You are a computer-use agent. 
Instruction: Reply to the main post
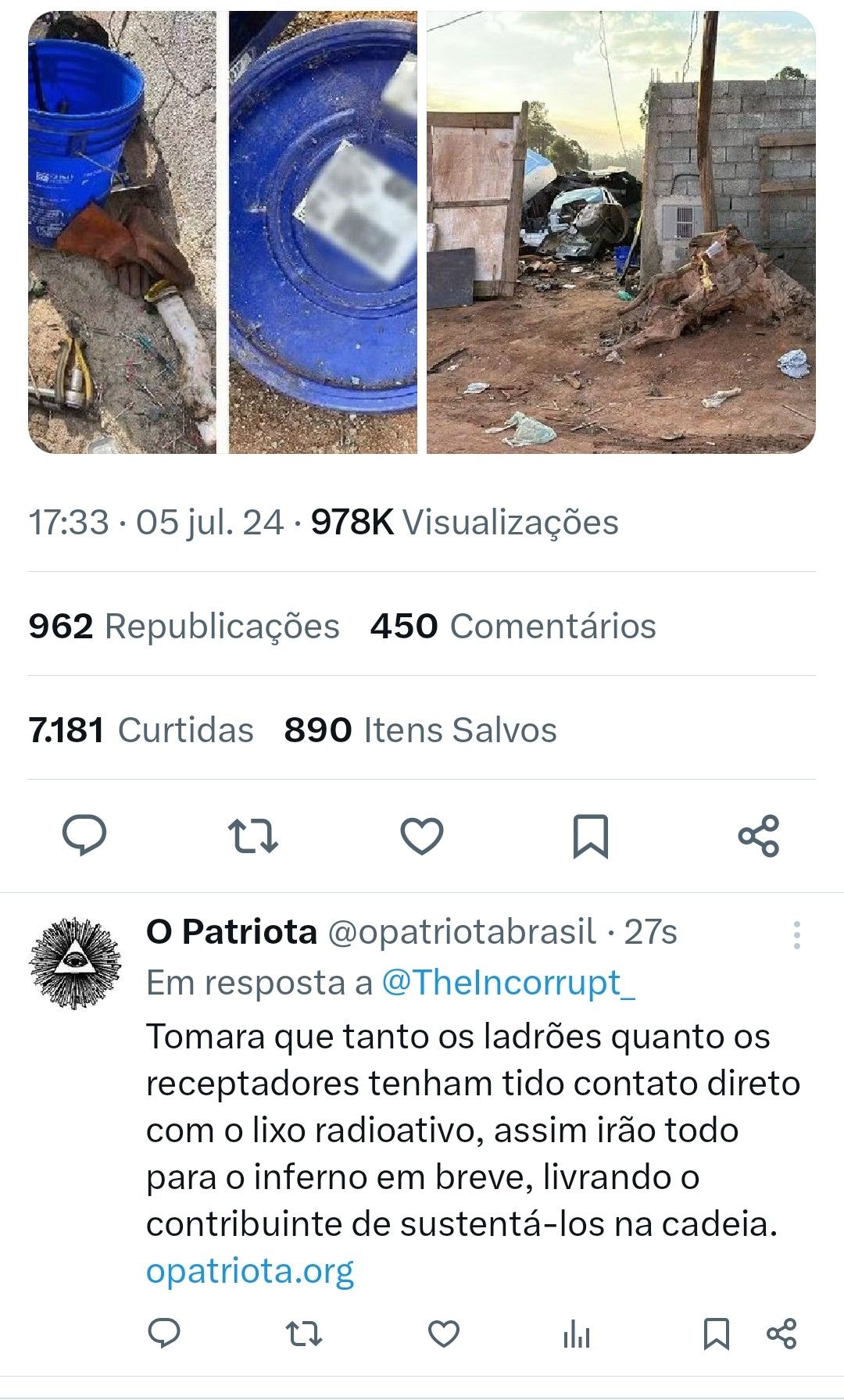(84, 836)
